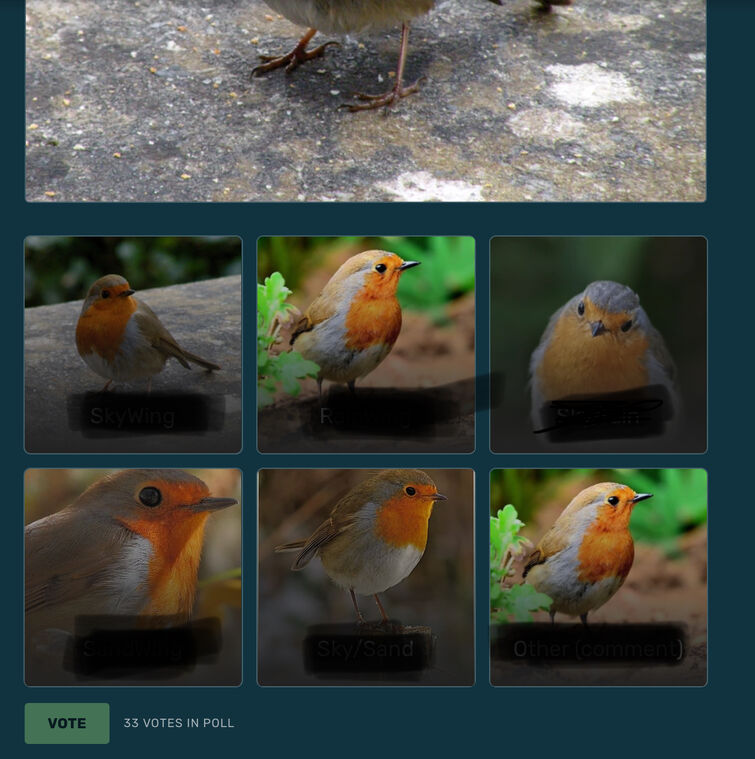
Task: Pick the Sky/Sand poll option
Action: [x=365, y=577]
